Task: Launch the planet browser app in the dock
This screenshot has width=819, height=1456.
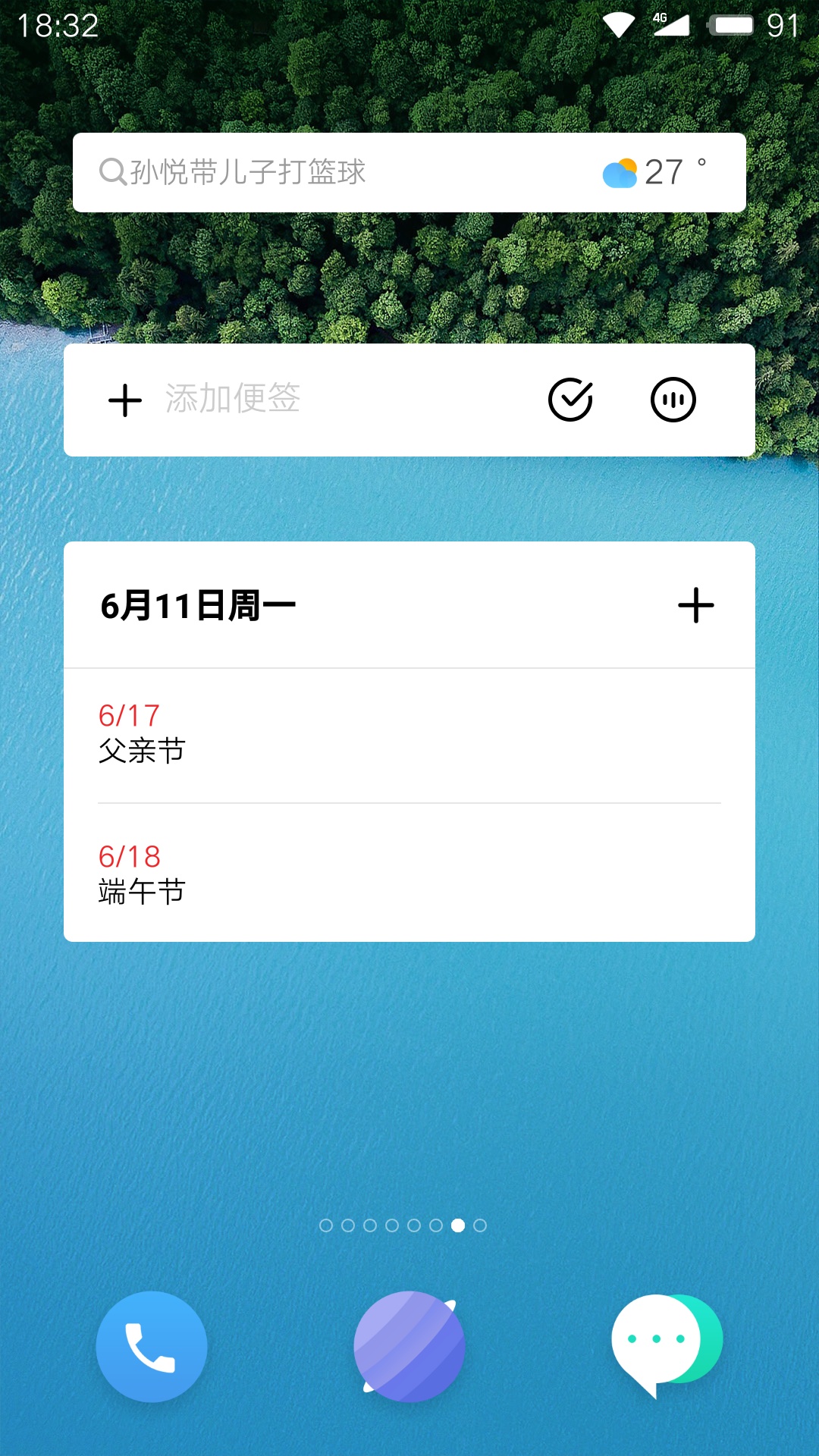Action: coord(409,1347)
